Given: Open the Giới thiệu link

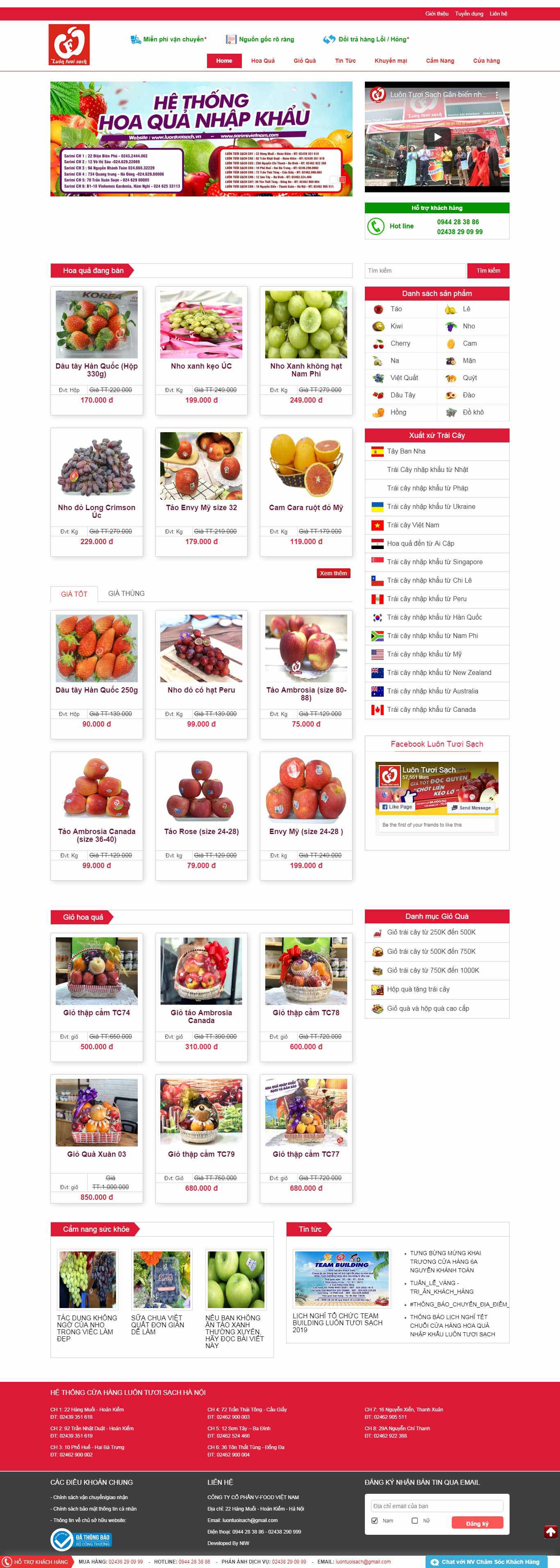Looking at the screenshot, I should (x=437, y=14).
